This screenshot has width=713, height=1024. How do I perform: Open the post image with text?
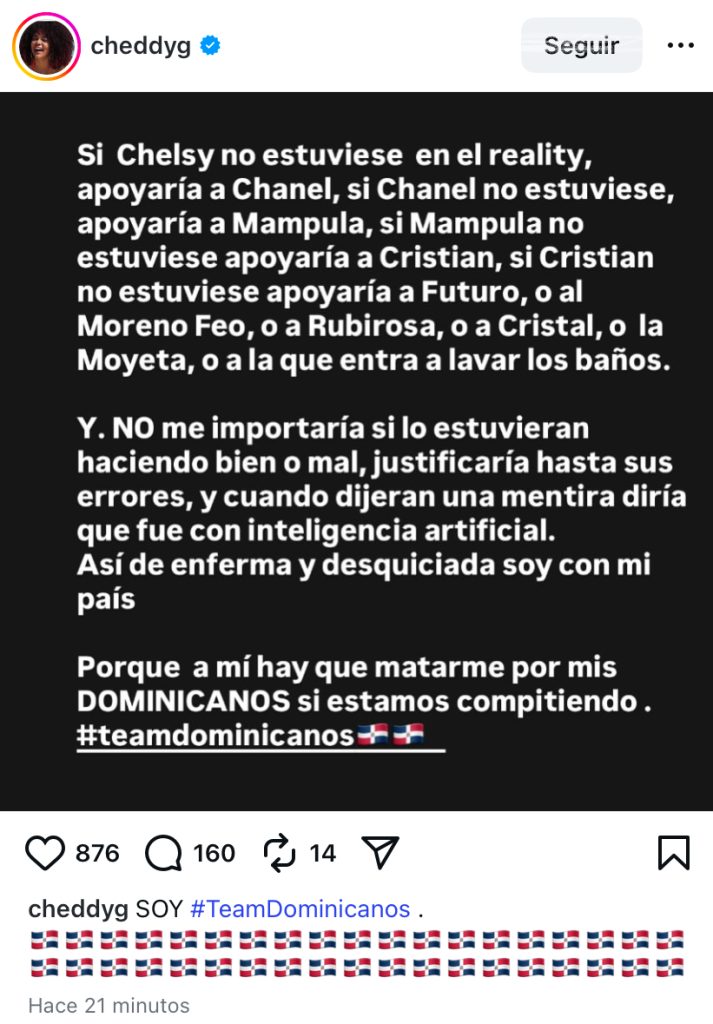(x=356, y=450)
